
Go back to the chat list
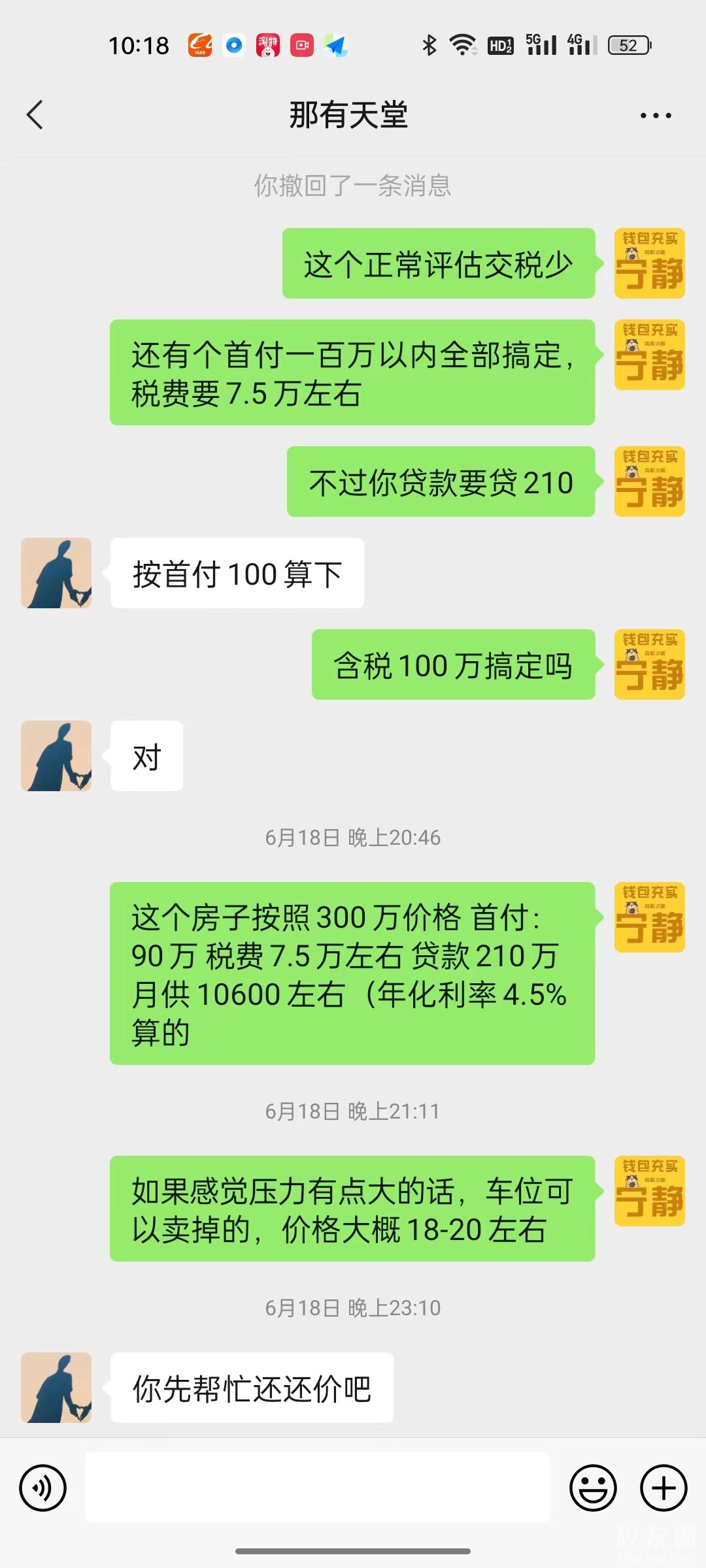[x=35, y=115]
